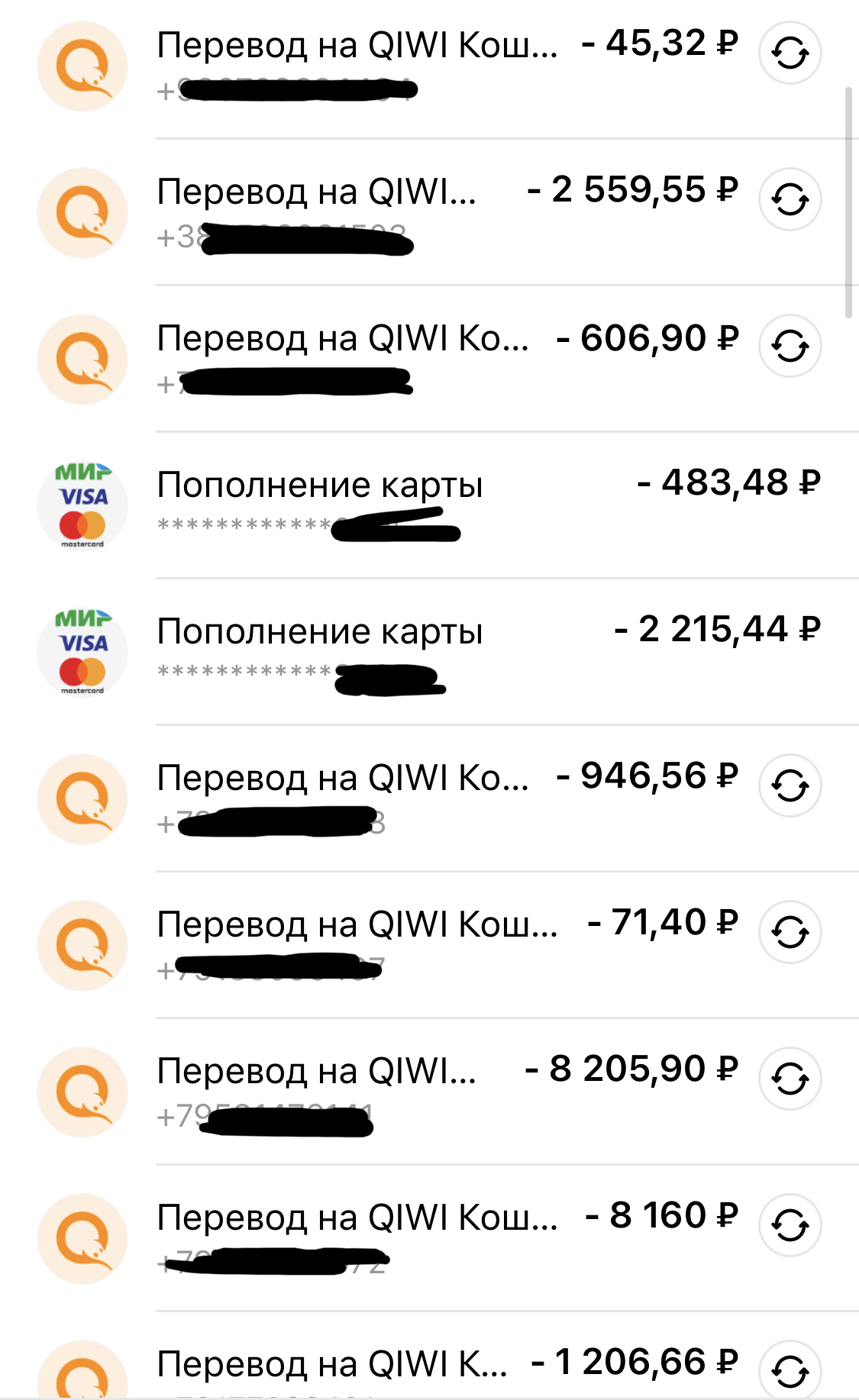Image resolution: width=859 pixels, height=1400 pixels.
Task: Repeat the 45,32 ₽ QIWI transfer
Action: [790, 53]
